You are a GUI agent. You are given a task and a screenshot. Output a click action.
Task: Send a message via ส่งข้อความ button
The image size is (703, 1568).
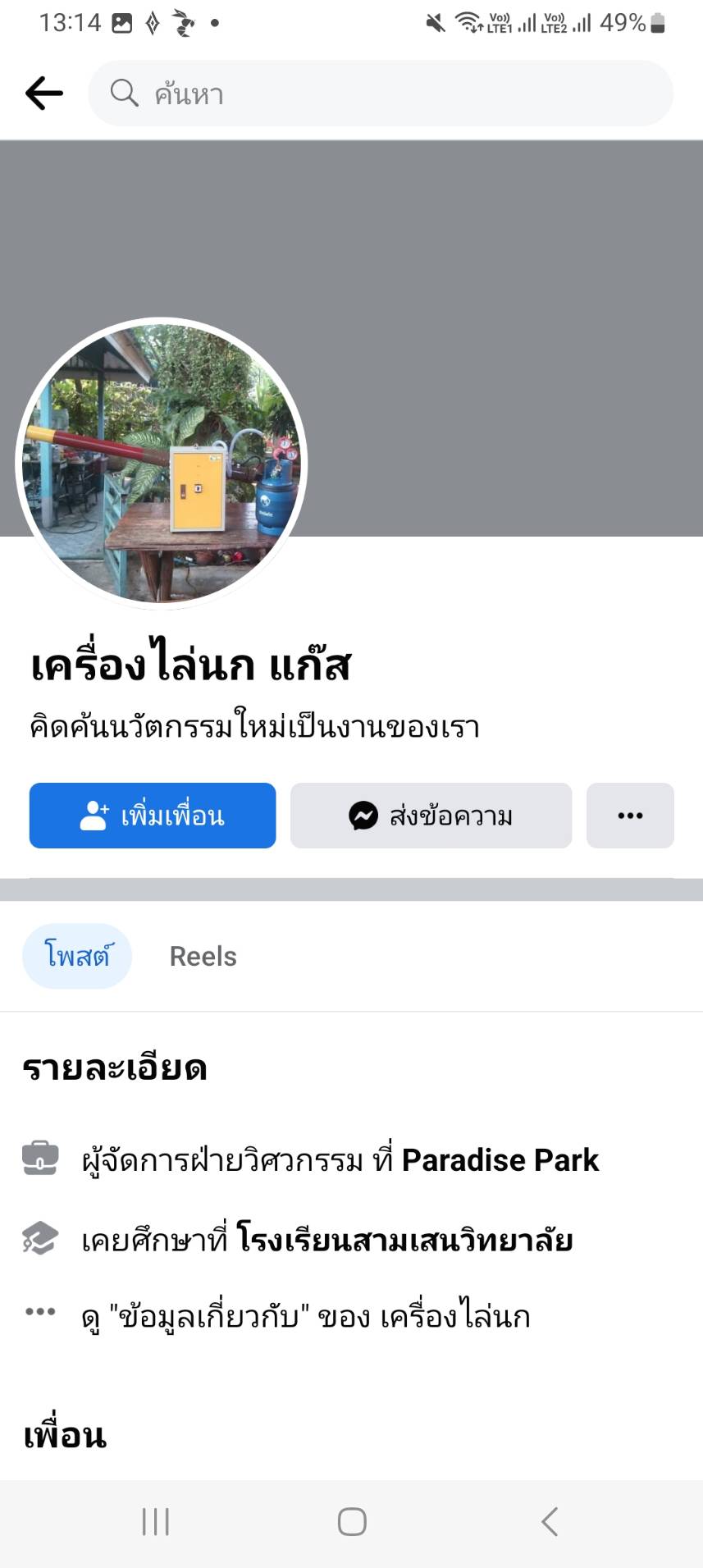click(431, 816)
